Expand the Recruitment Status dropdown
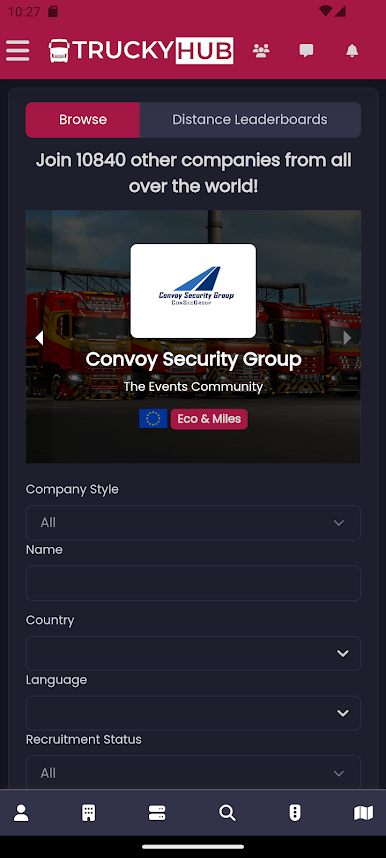Screen dimensions: 386x858 pos(193,772)
